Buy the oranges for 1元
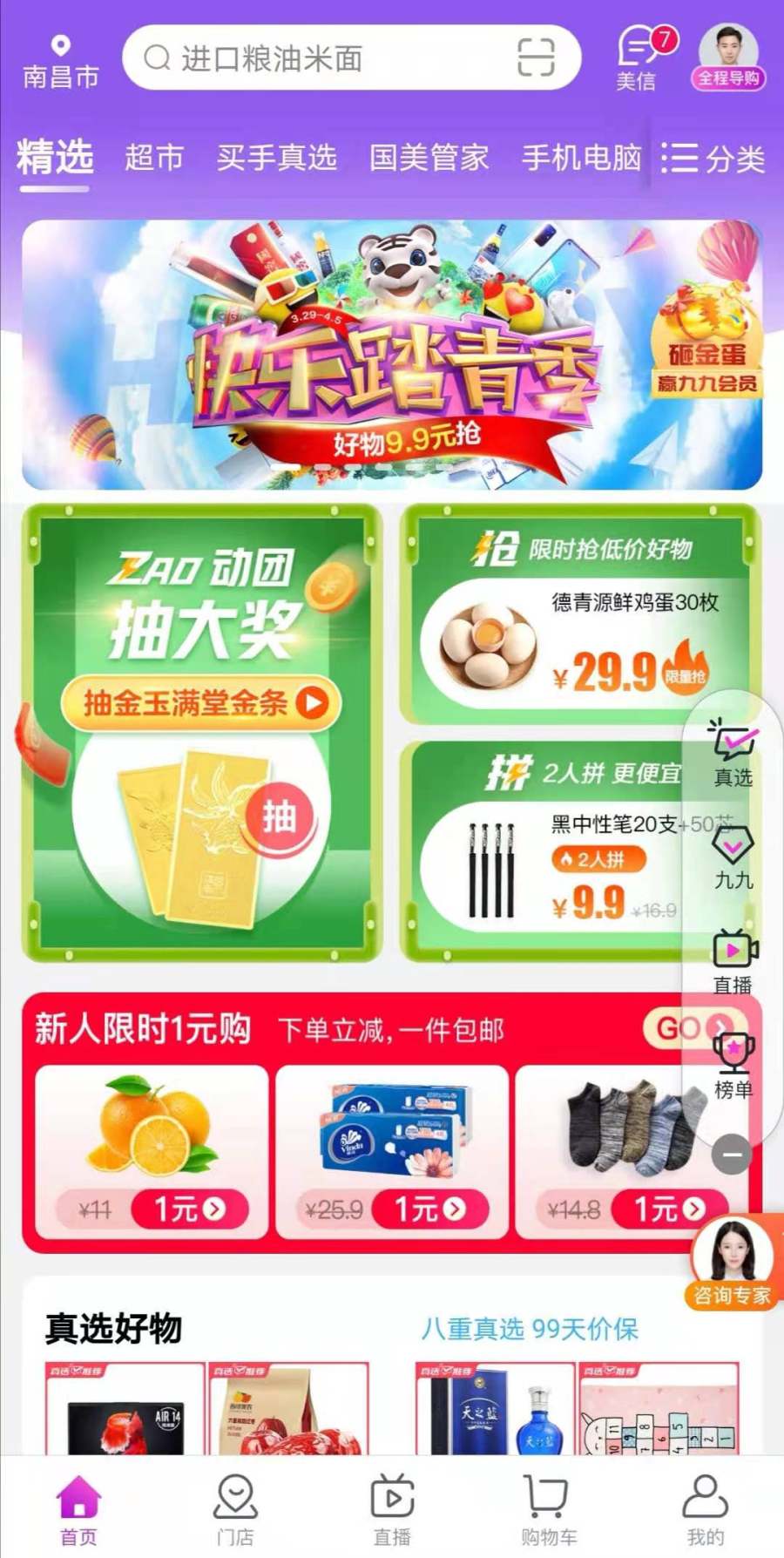Screen dimensions: 784x1558 (189, 1209)
